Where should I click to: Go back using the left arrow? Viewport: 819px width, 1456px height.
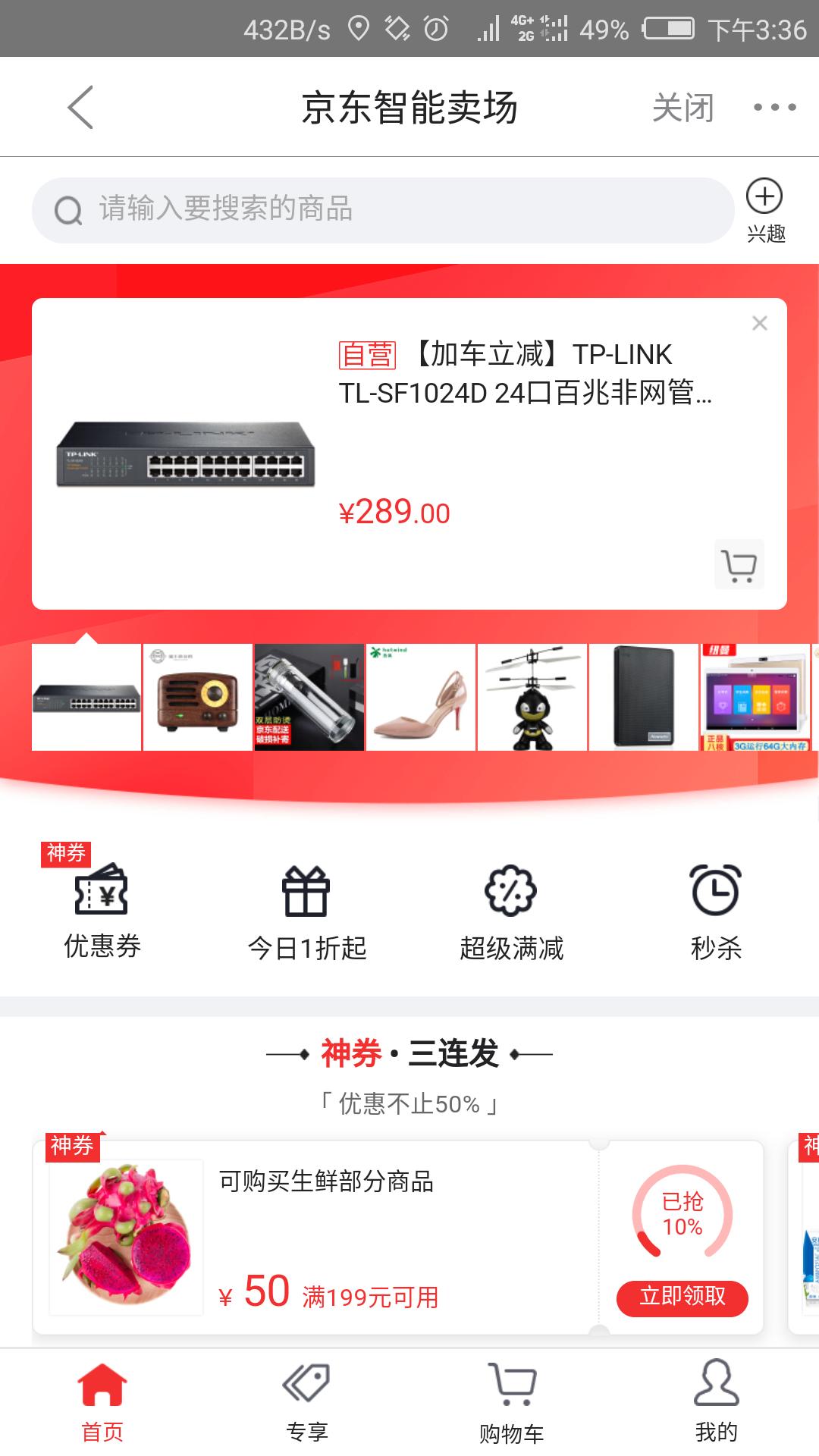point(81,106)
